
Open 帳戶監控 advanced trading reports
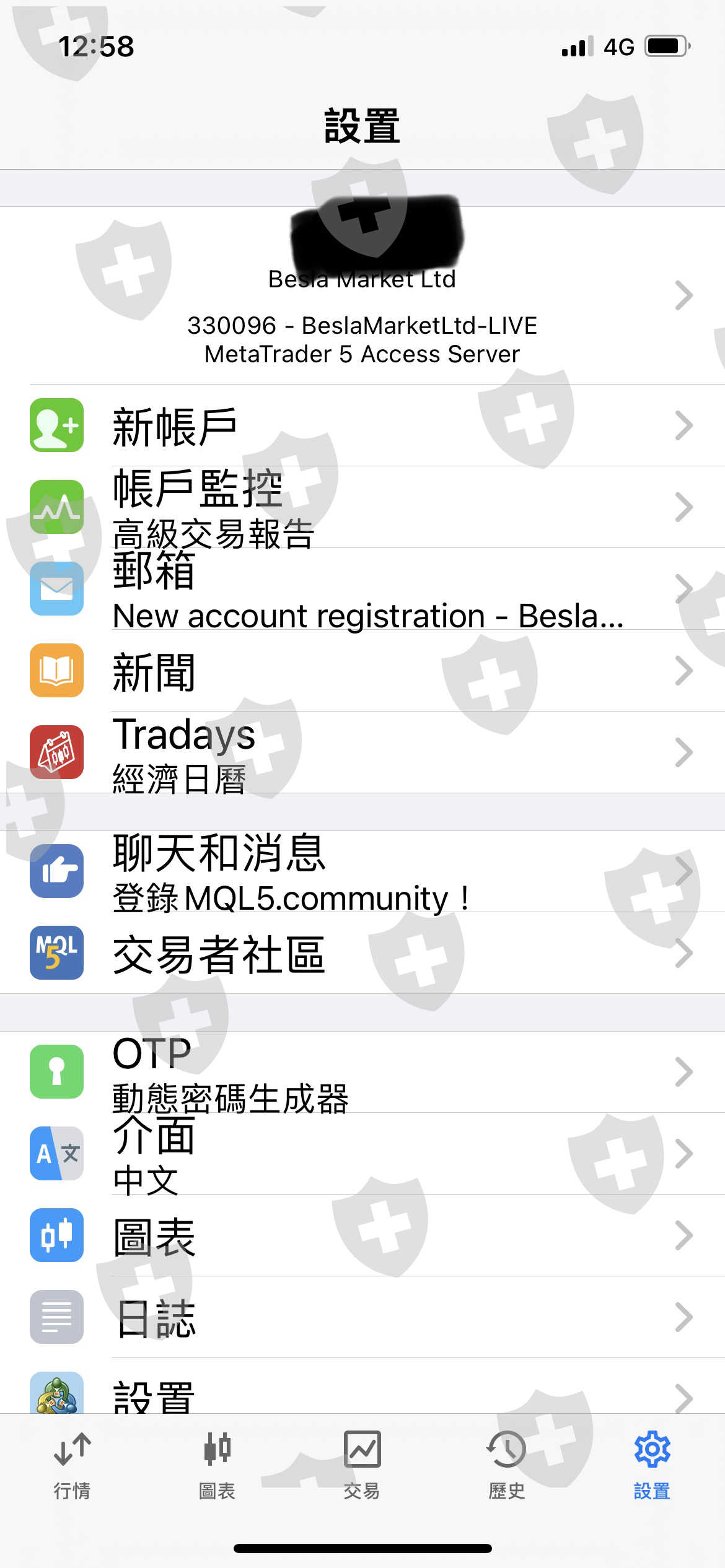362,507
